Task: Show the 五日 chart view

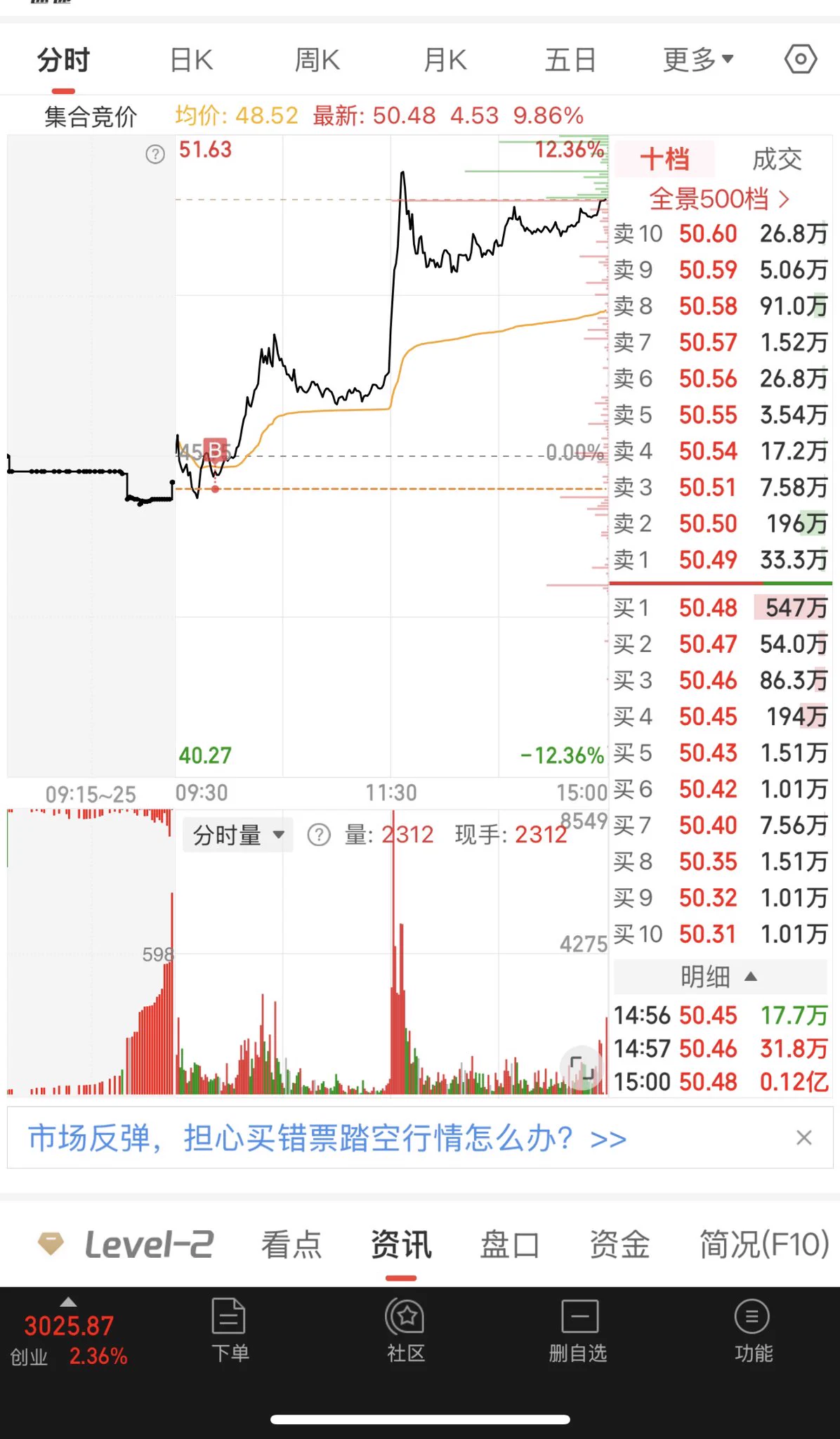Action: point(570,60)
